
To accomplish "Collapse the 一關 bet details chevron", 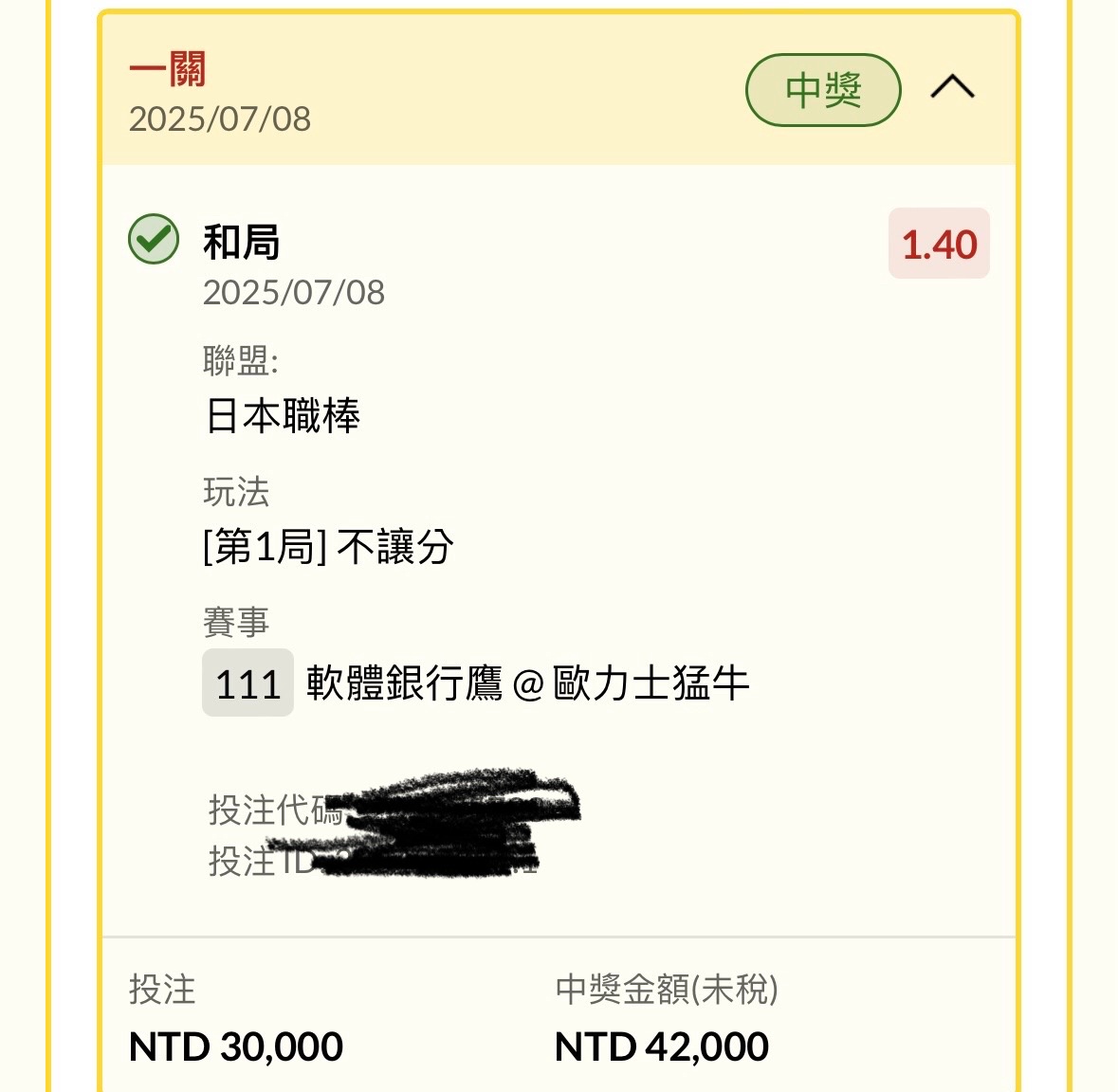I will point(952,88).
